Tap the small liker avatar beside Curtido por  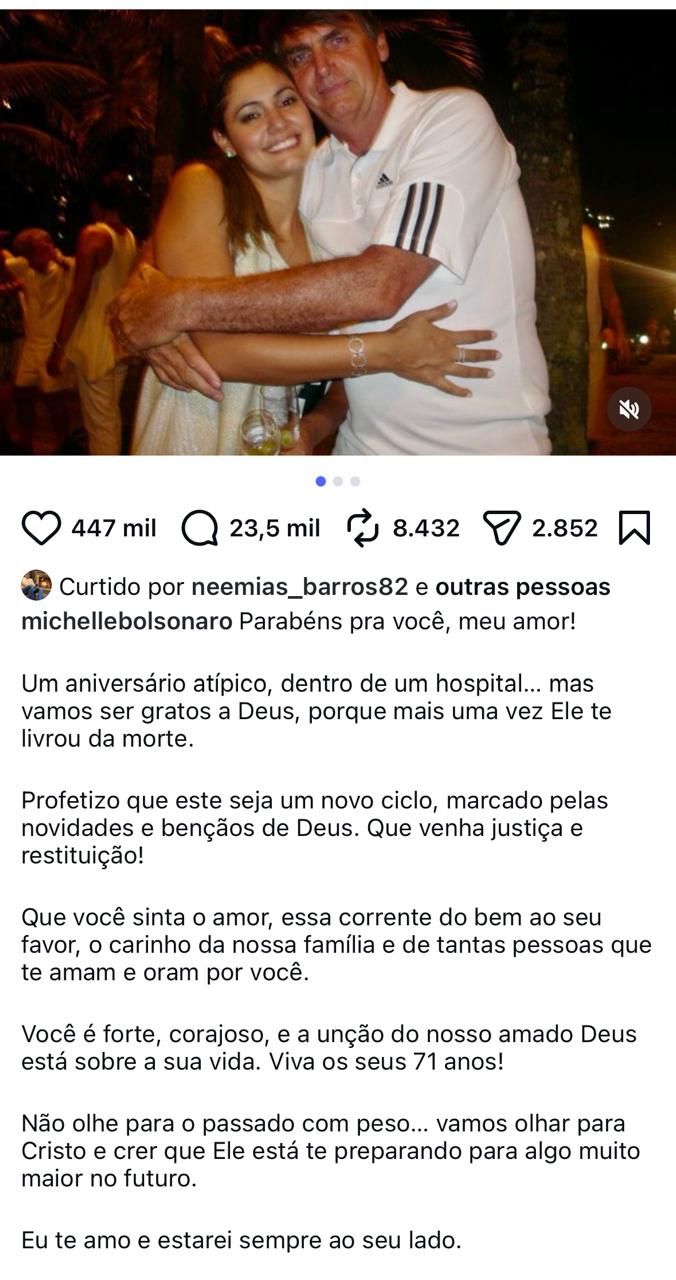[x=36, y=586]
